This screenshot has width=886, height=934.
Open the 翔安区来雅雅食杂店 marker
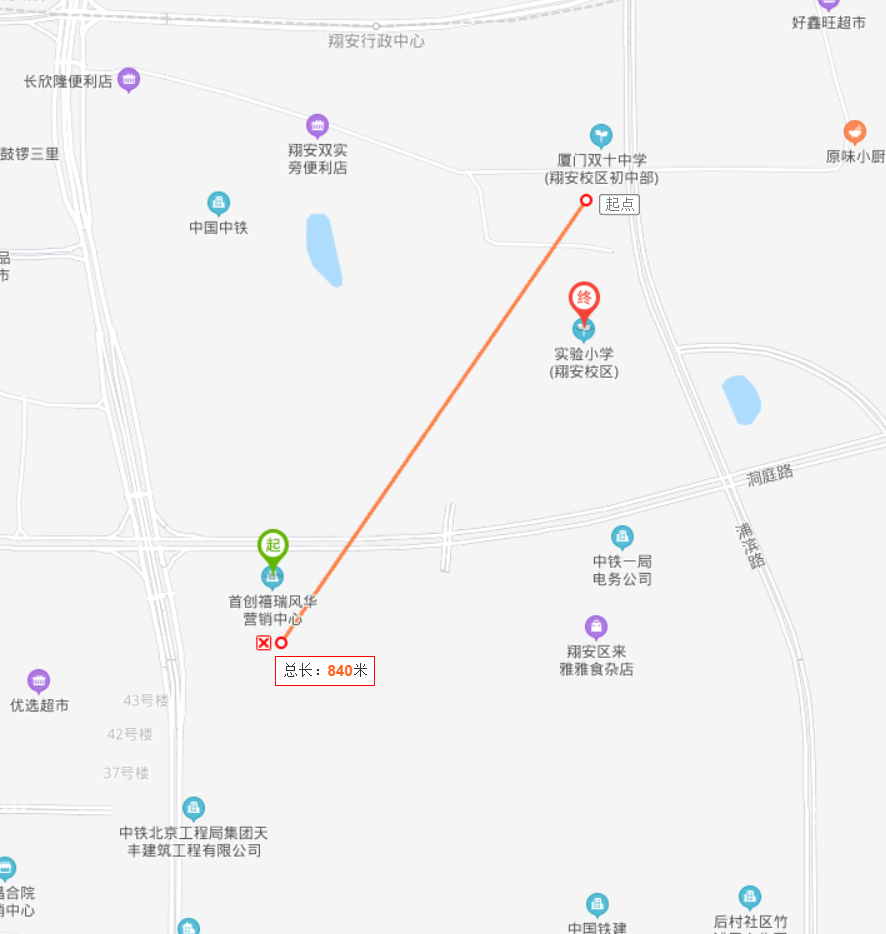pyautogui.click(x=596, y=628)
